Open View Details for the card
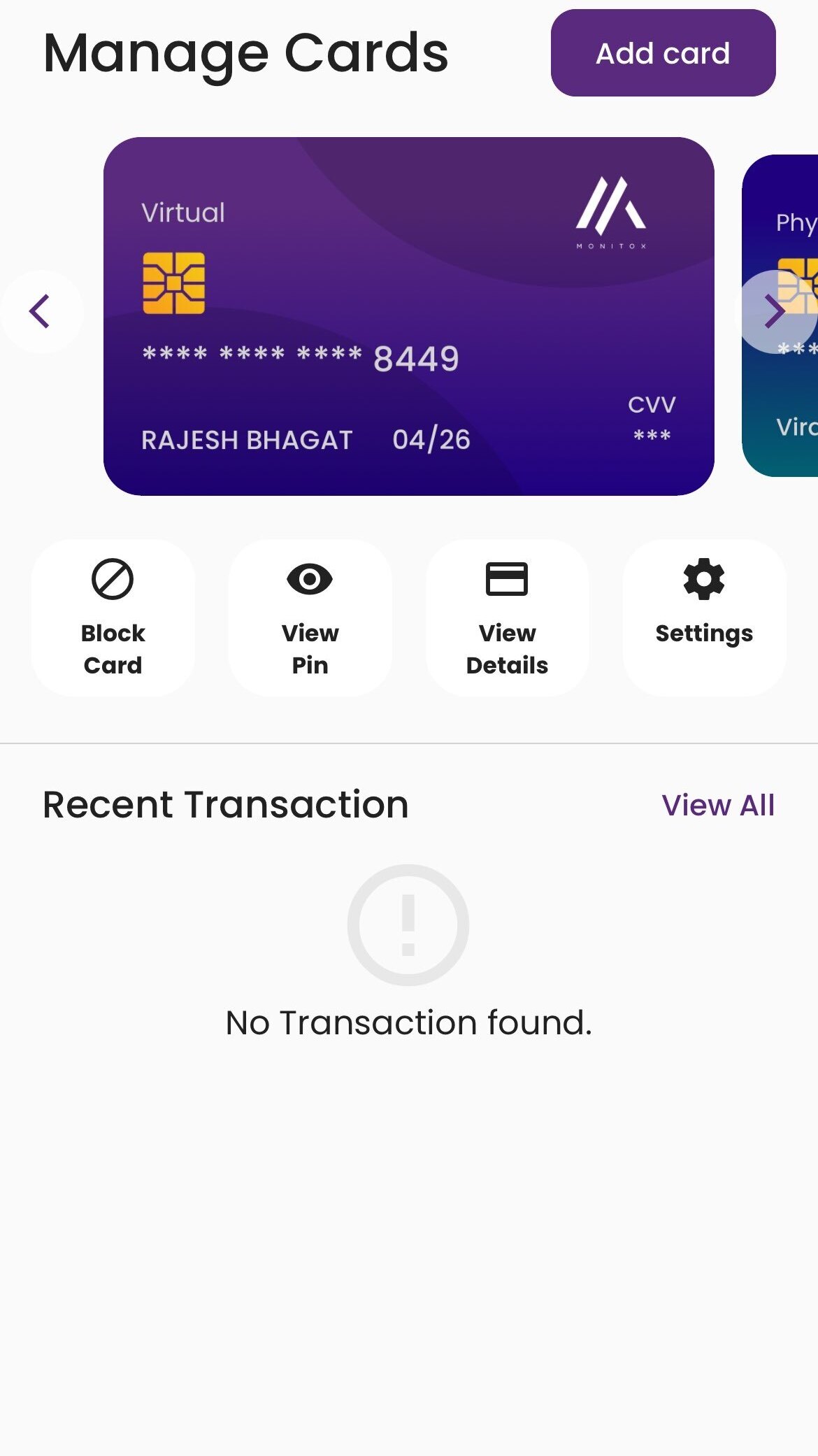 pos(507,618)
